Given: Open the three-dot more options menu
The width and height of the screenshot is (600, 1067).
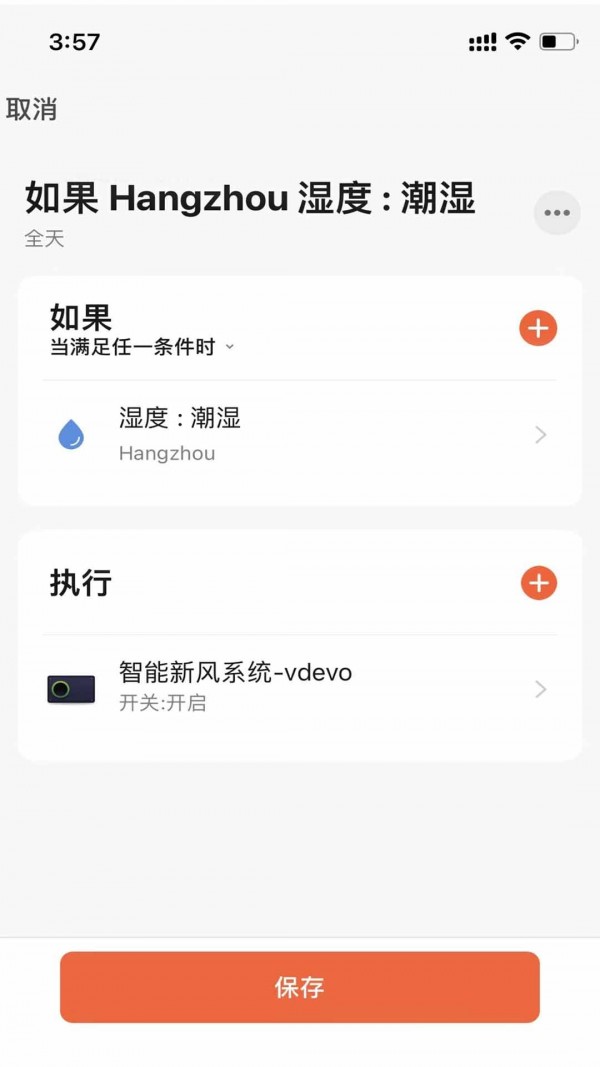Looking at the screenshot, I should [x=557, y=213].
